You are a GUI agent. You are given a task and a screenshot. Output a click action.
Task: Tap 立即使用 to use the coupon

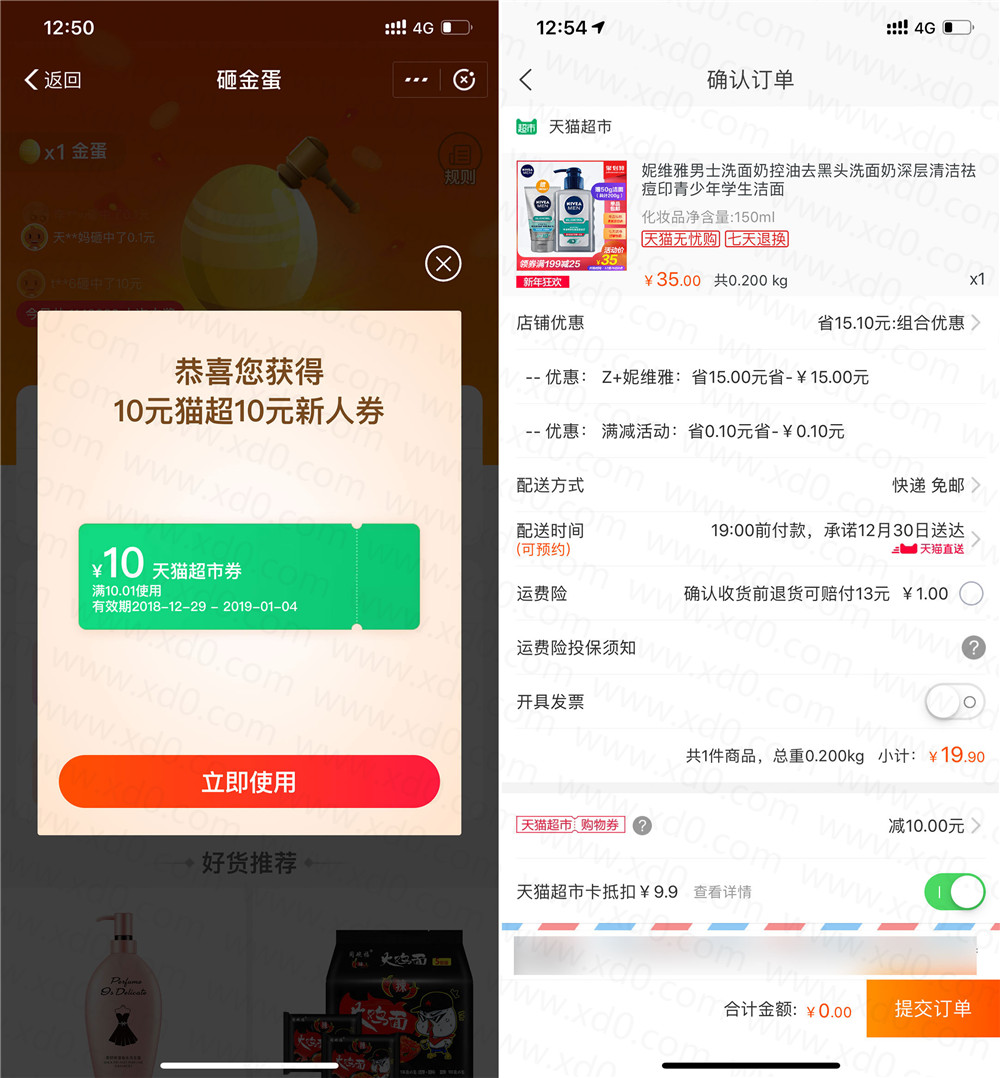click(249, 782)
